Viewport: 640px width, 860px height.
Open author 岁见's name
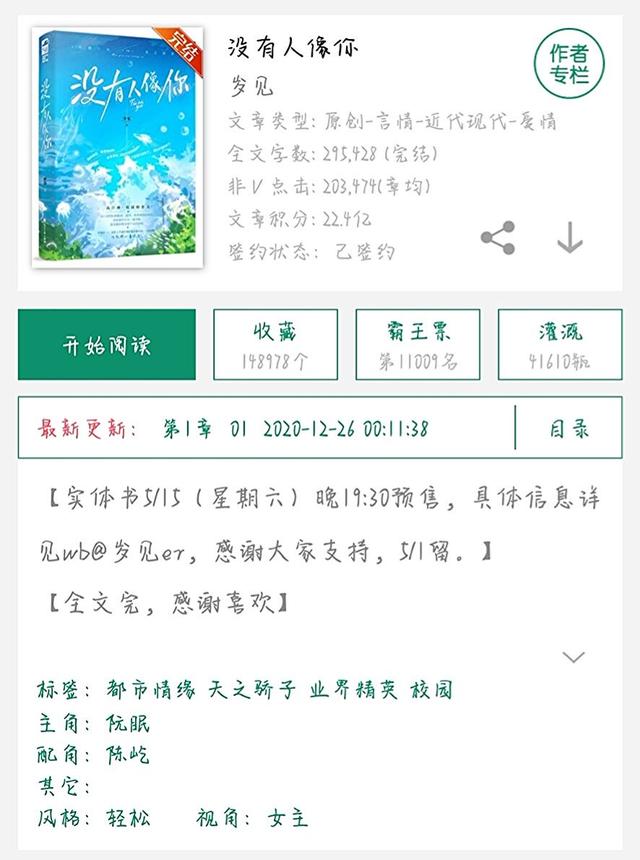[x=251, y=87]
